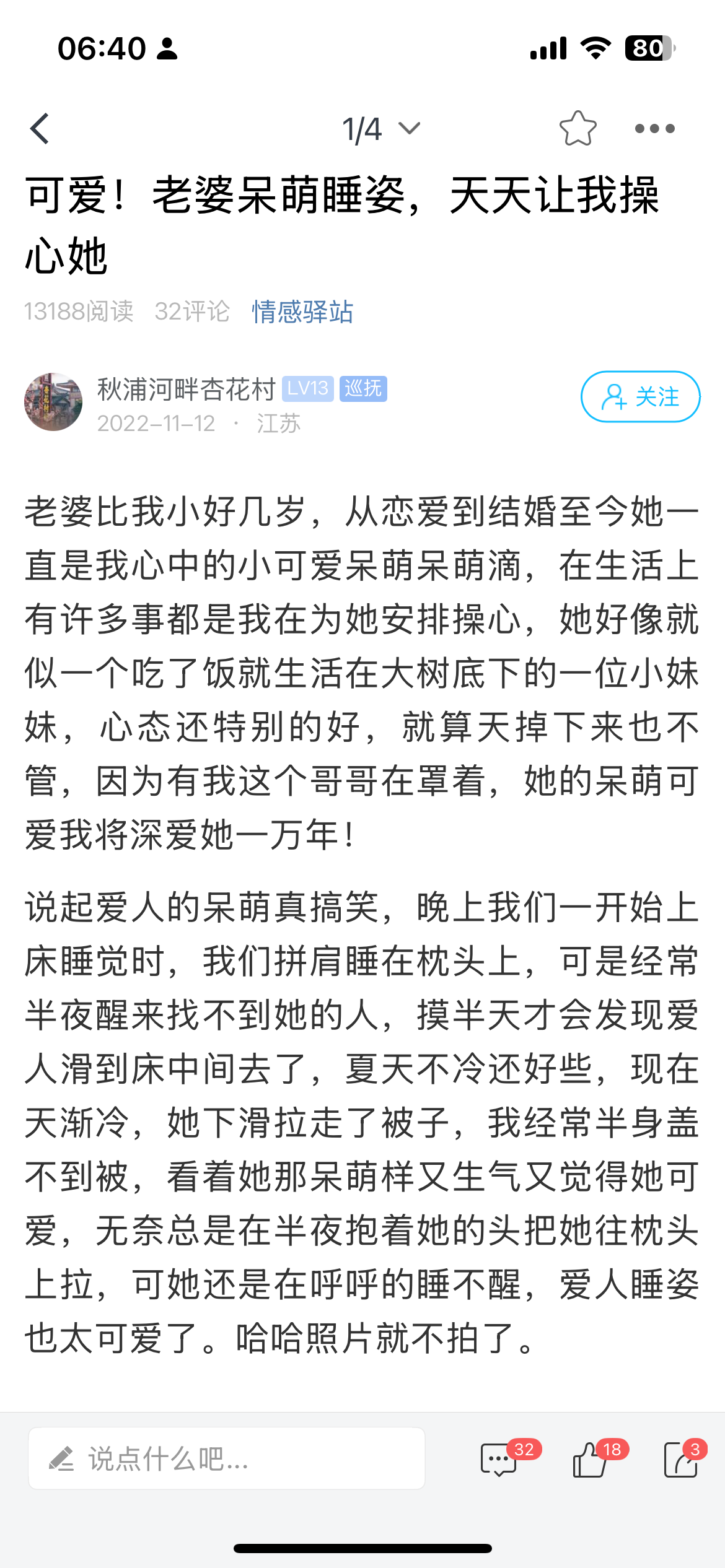Expand the 1/4 page selector dropdown

click(x=381, y=129)
